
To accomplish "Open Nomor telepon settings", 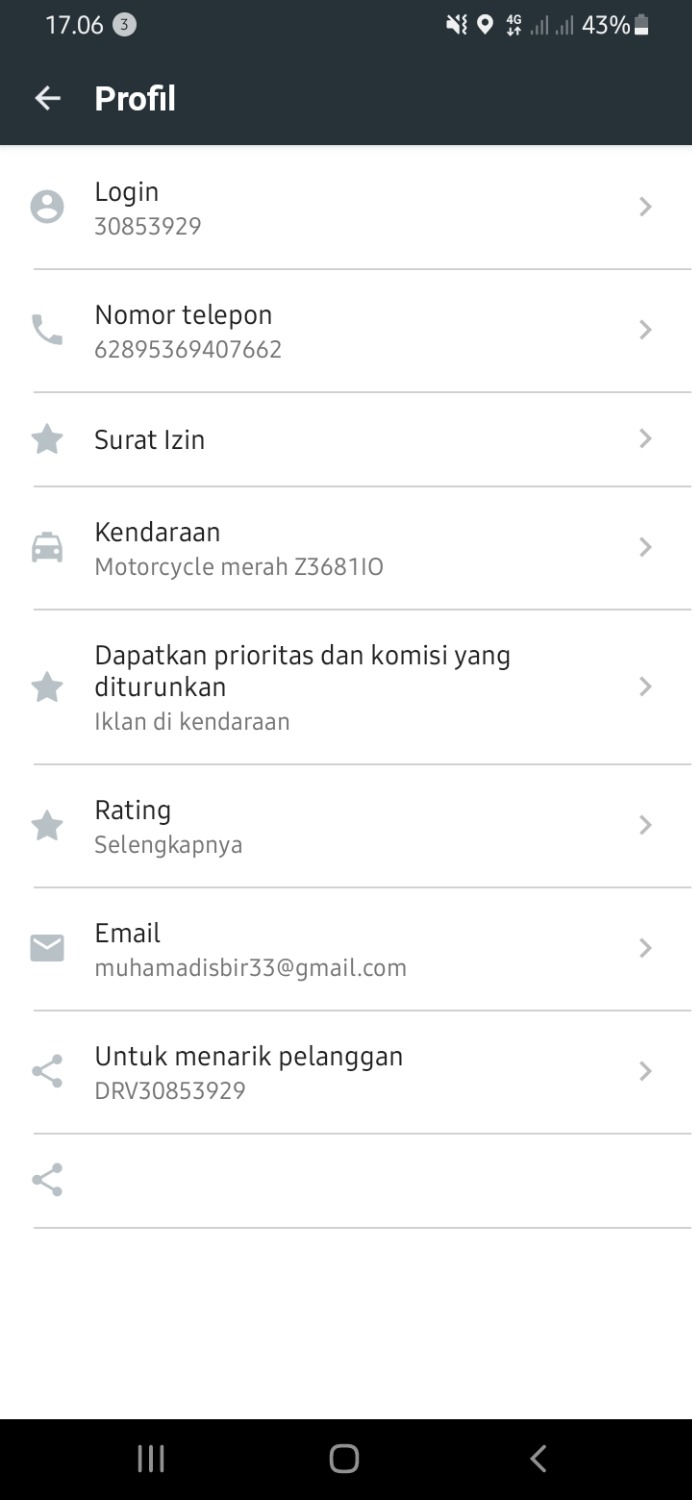I will (x=346, y=331).
